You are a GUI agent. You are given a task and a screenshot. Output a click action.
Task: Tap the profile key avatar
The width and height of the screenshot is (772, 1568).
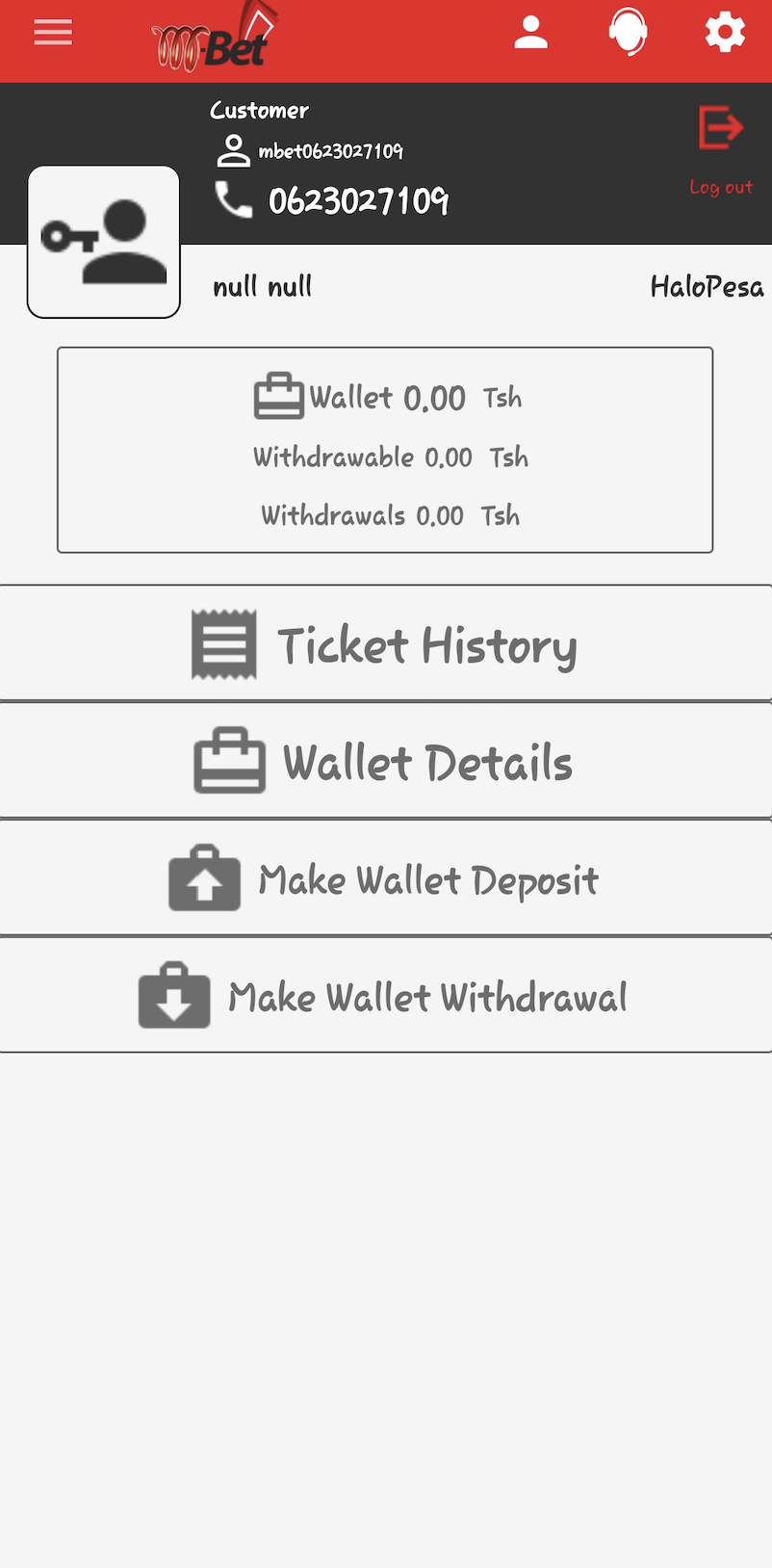[x=104, y=242]
